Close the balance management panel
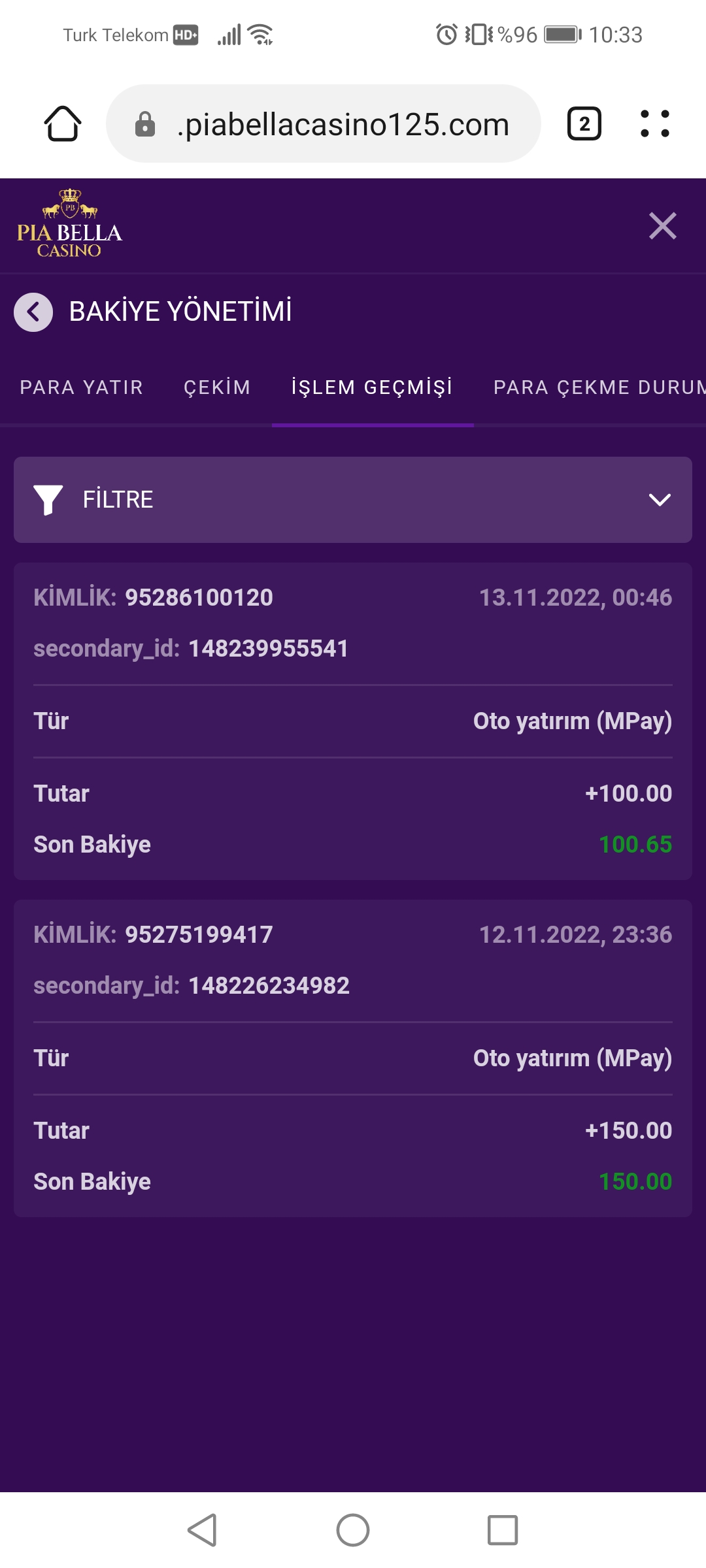Viewport: 706px width, 1568px height. coord(662,226)
